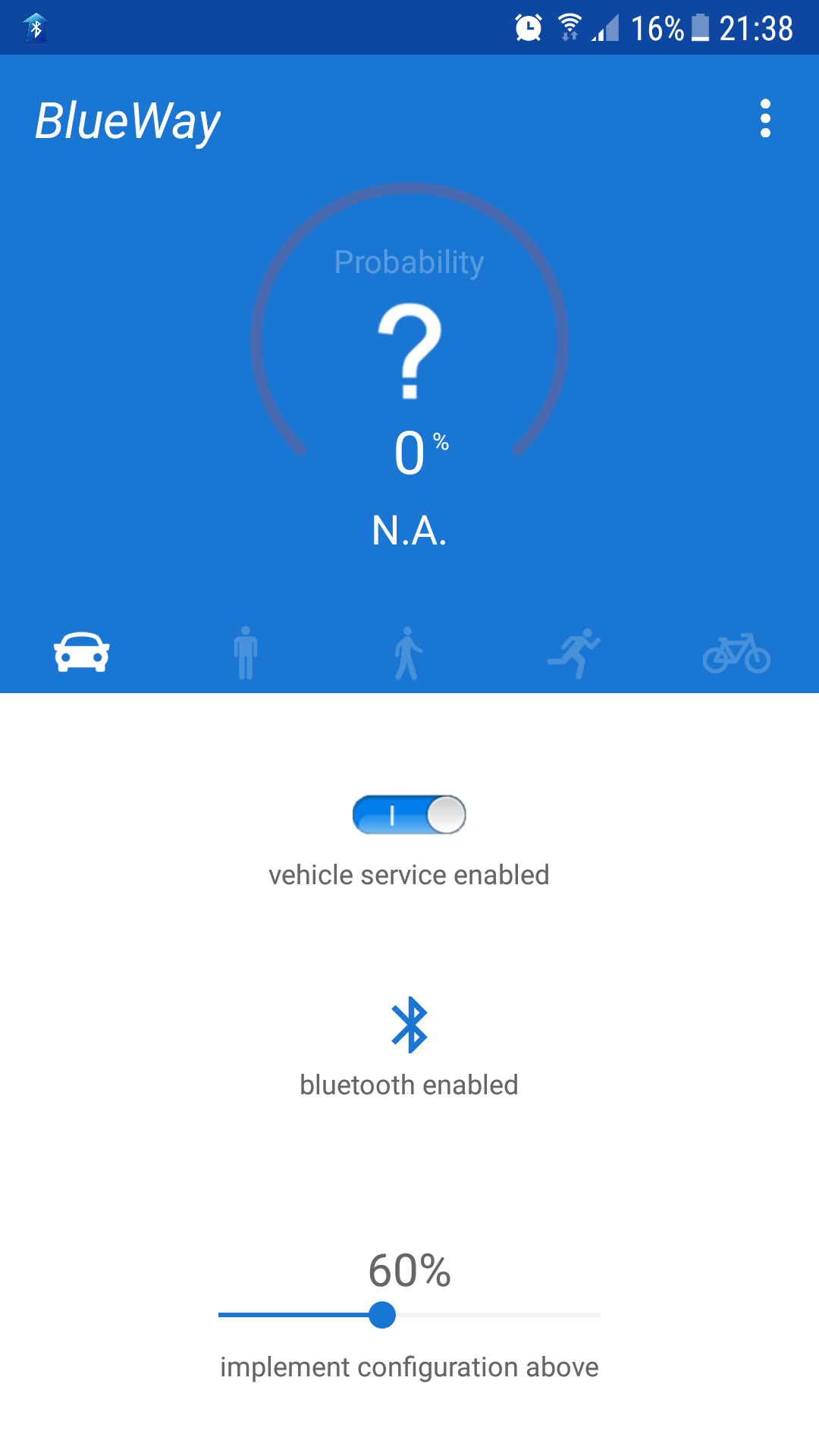Switch to the running tab
Image resolution: width=819 pixels, height=1456 pixels.
(x=574, y=652)
